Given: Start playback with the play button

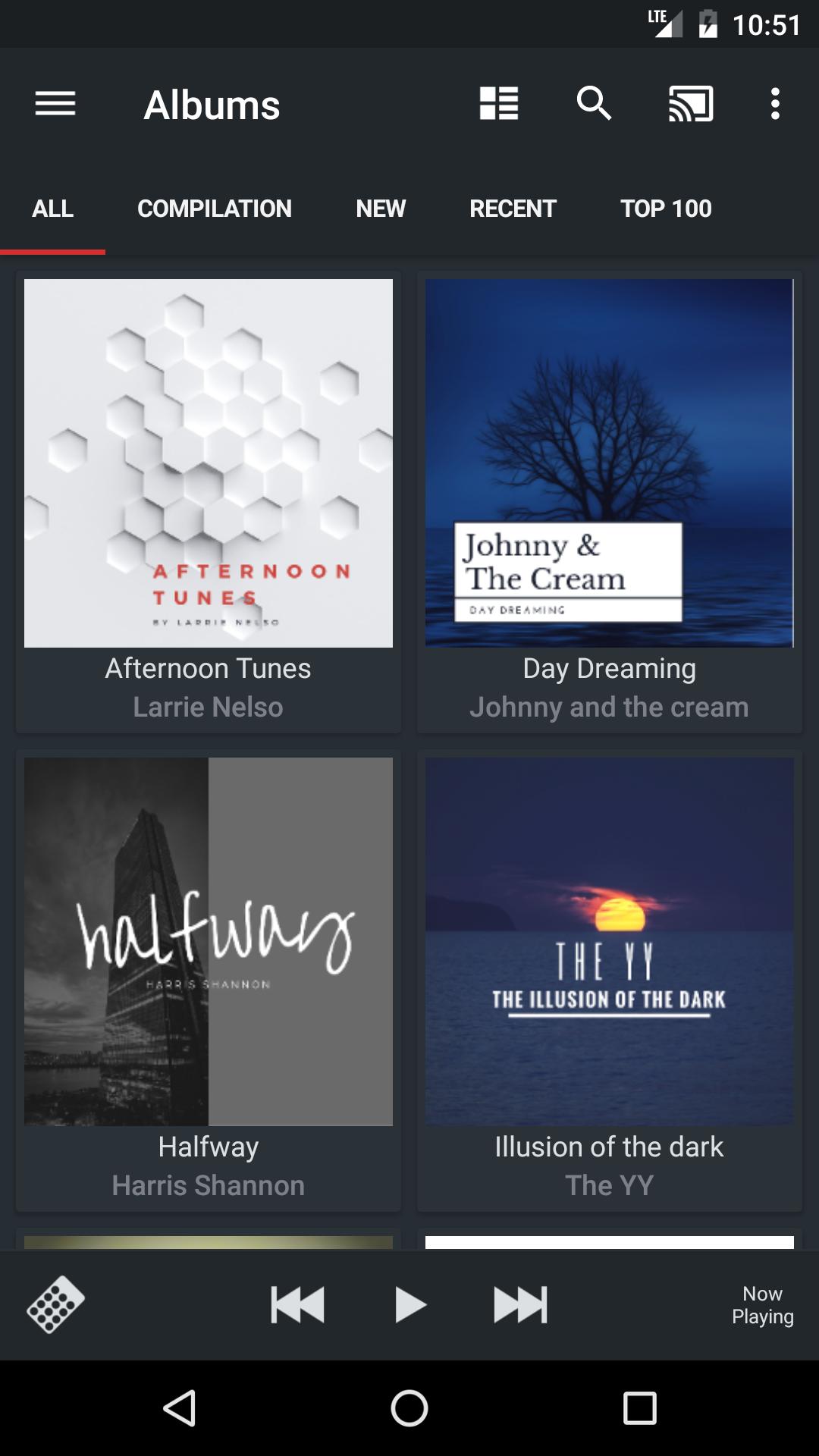Looking at the screenshot, I should tap(410, 1304).
